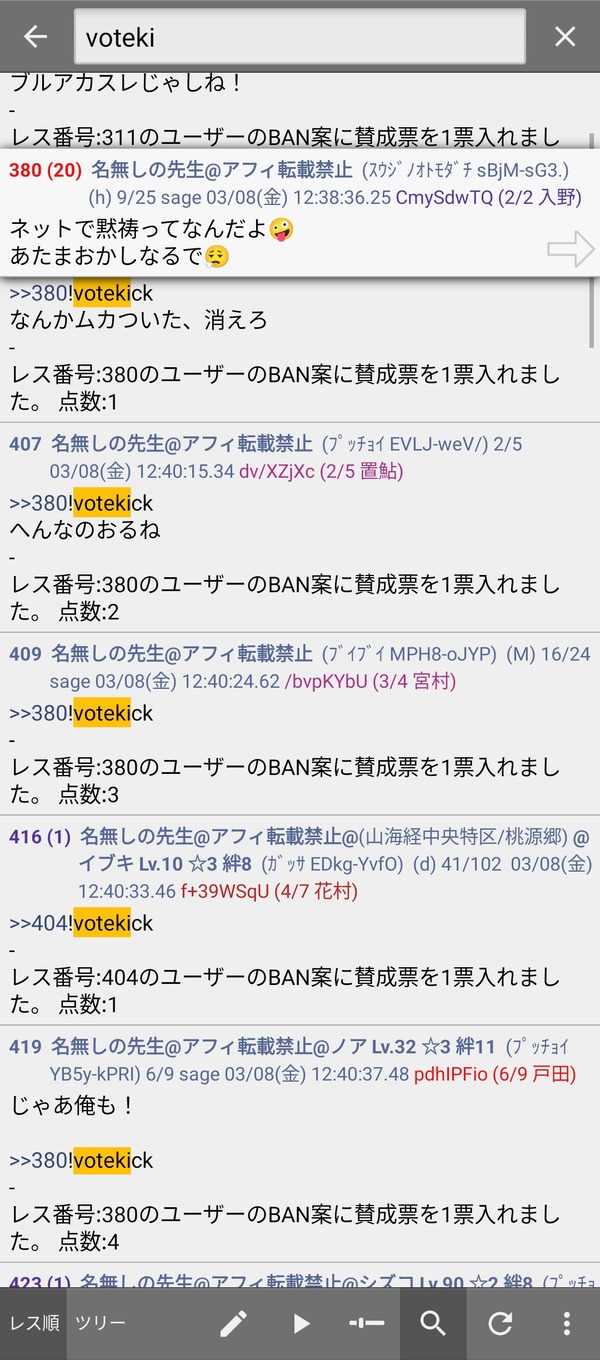The height and width of the screenshot is (1360, 600).
Task: Switch to レス順 view
Action: [34, 1323]
